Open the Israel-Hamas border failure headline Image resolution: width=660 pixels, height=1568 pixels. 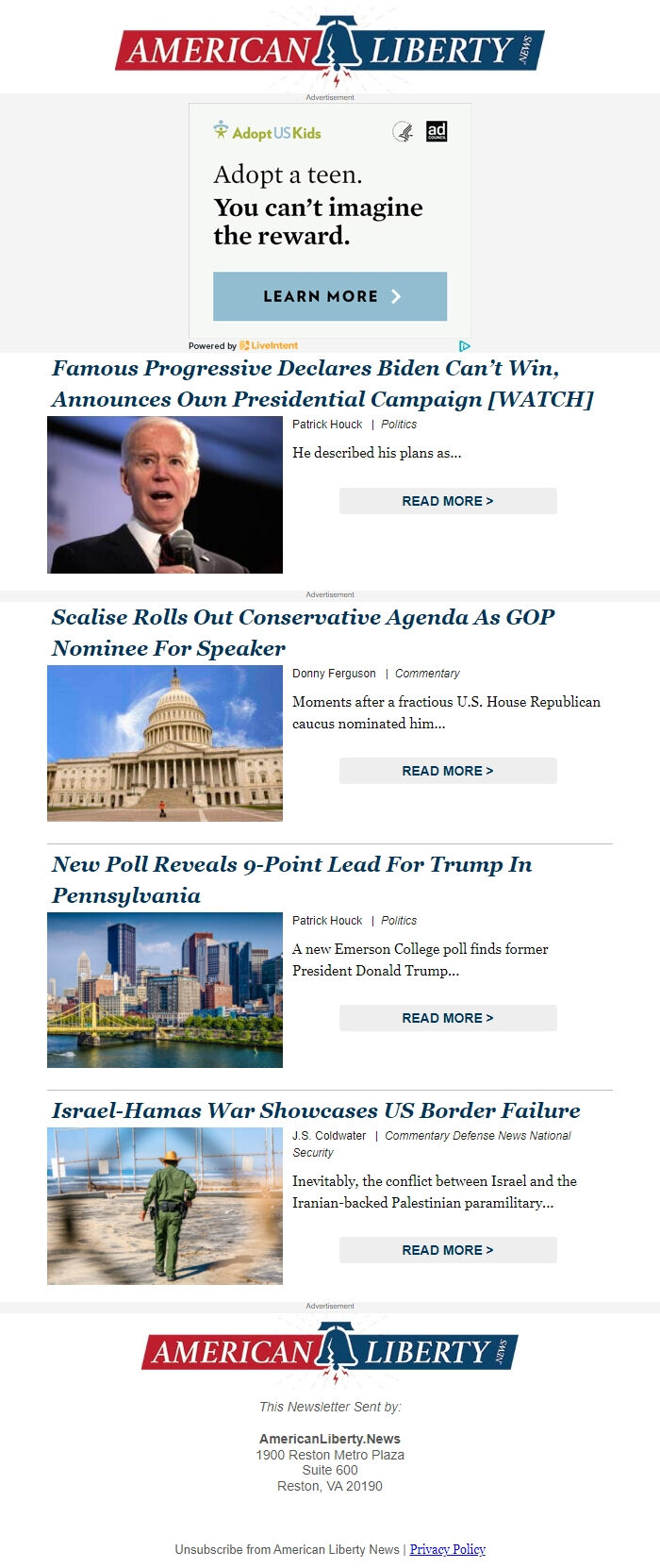click(316, 1110)
